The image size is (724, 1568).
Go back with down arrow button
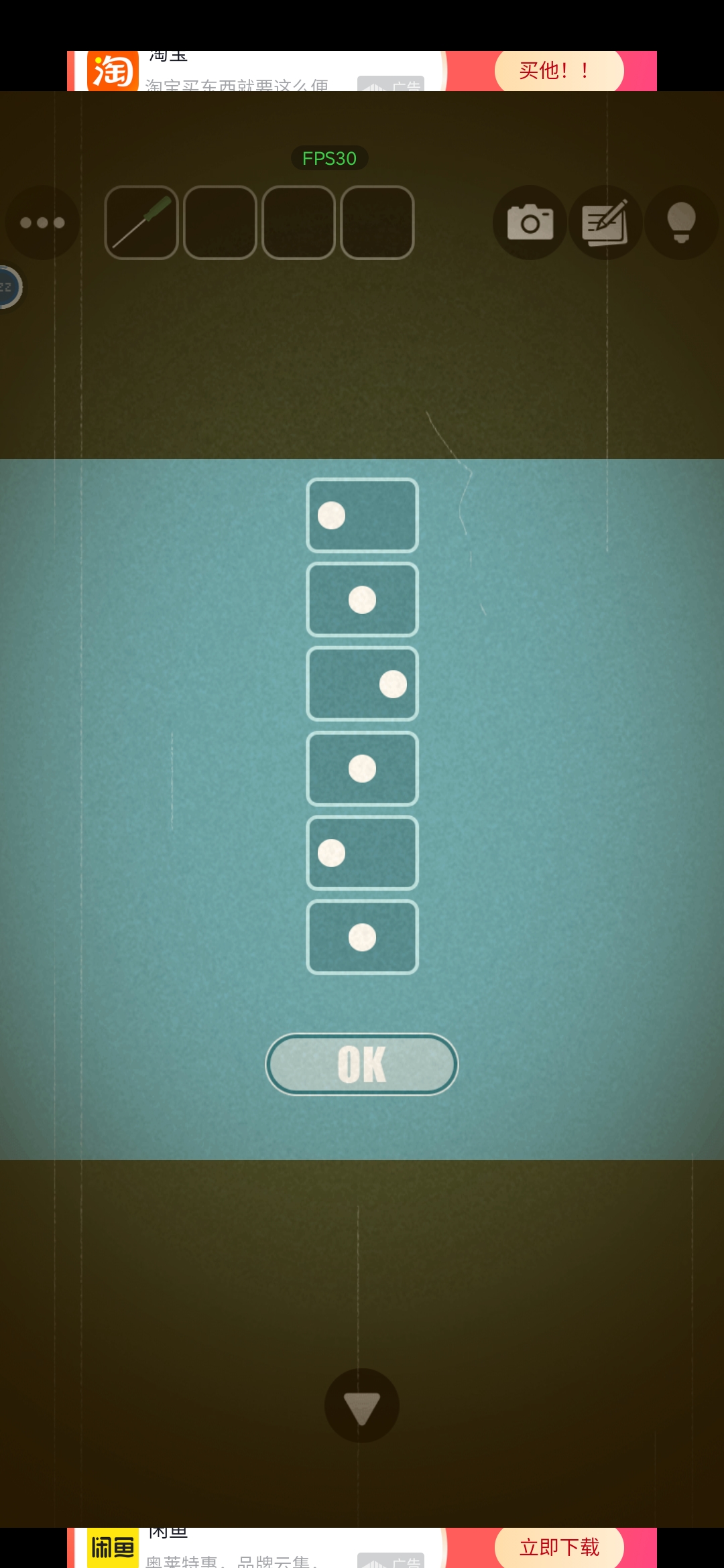(x=362, y=1406)
